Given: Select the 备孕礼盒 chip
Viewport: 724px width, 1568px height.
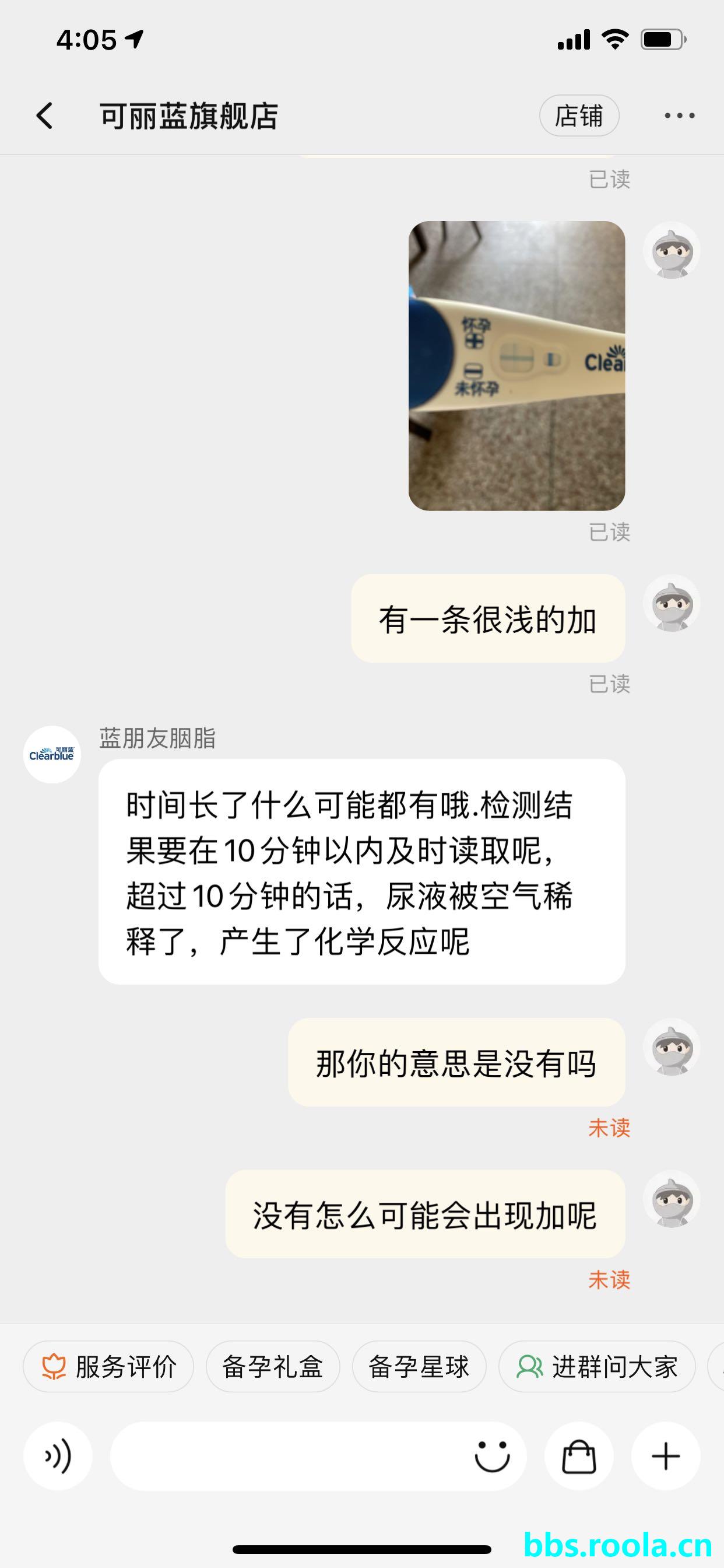Looking at the screenshot, I should coord(273,1367).
